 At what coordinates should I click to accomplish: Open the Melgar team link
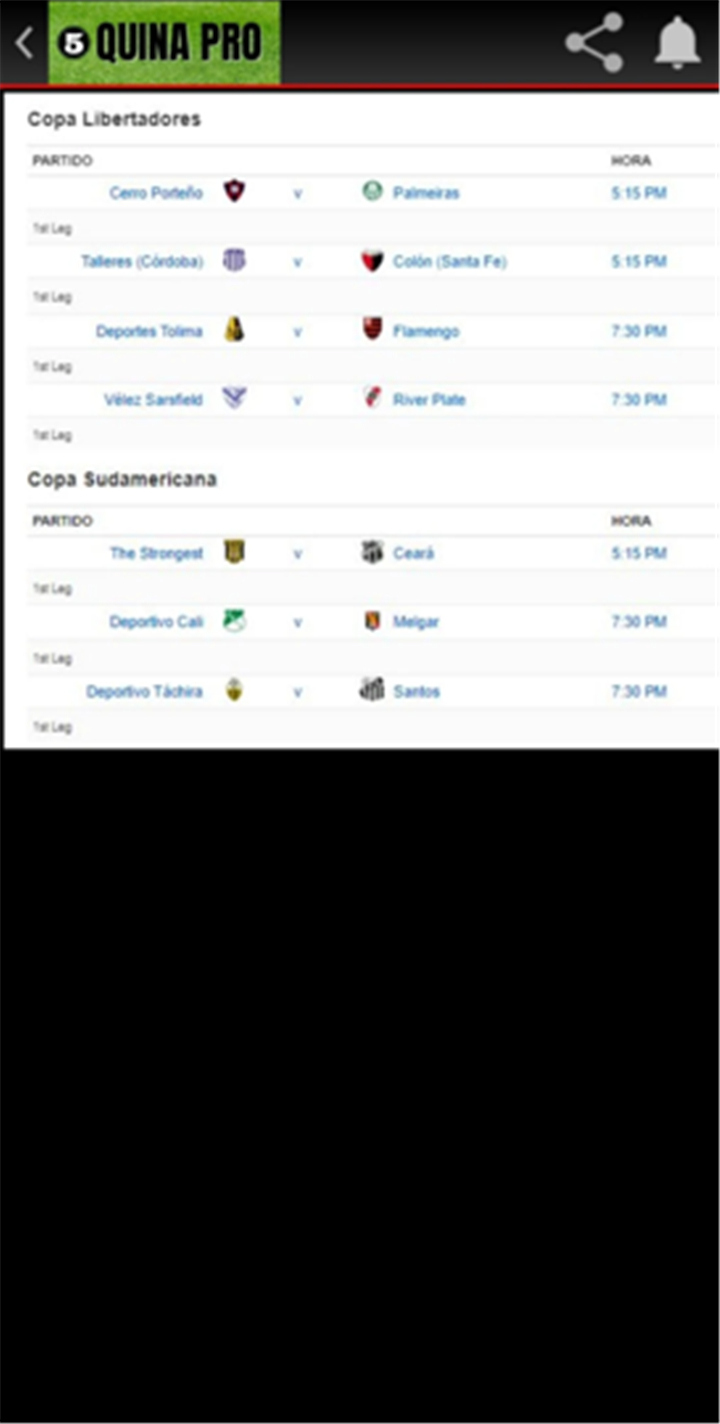416,622
